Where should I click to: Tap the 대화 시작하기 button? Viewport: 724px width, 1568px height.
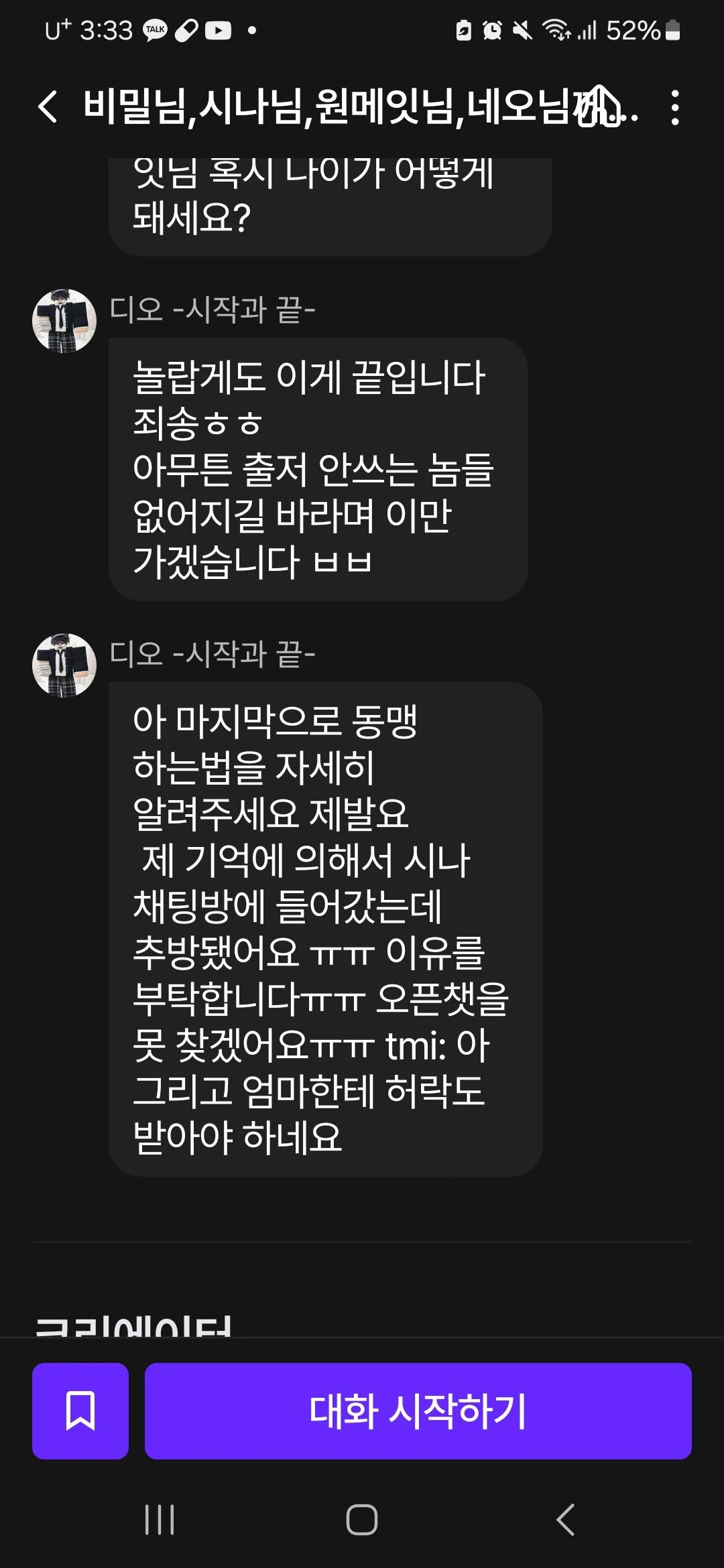tap(418, 1411)
